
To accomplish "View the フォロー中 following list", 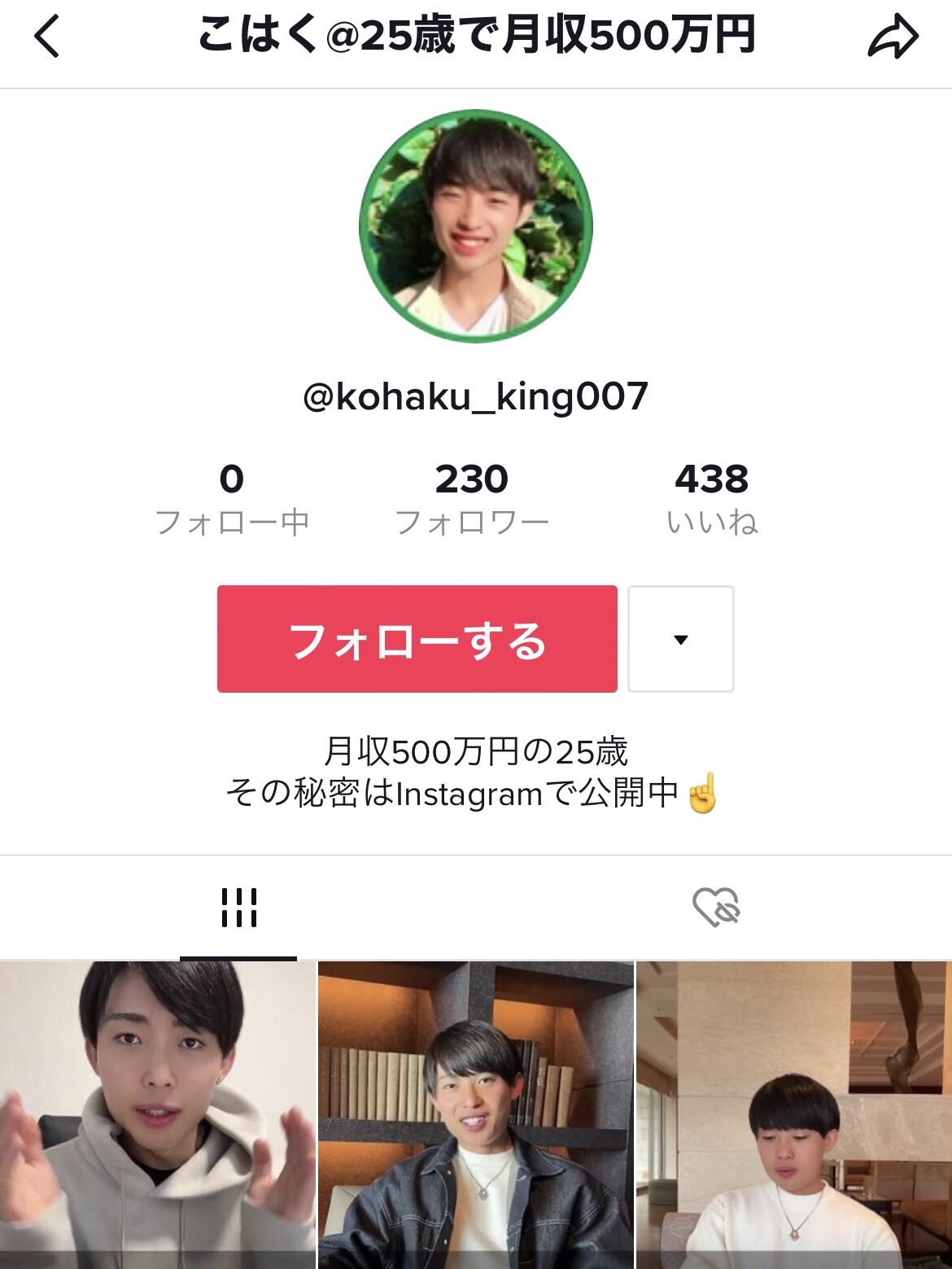I will (232, 498).
